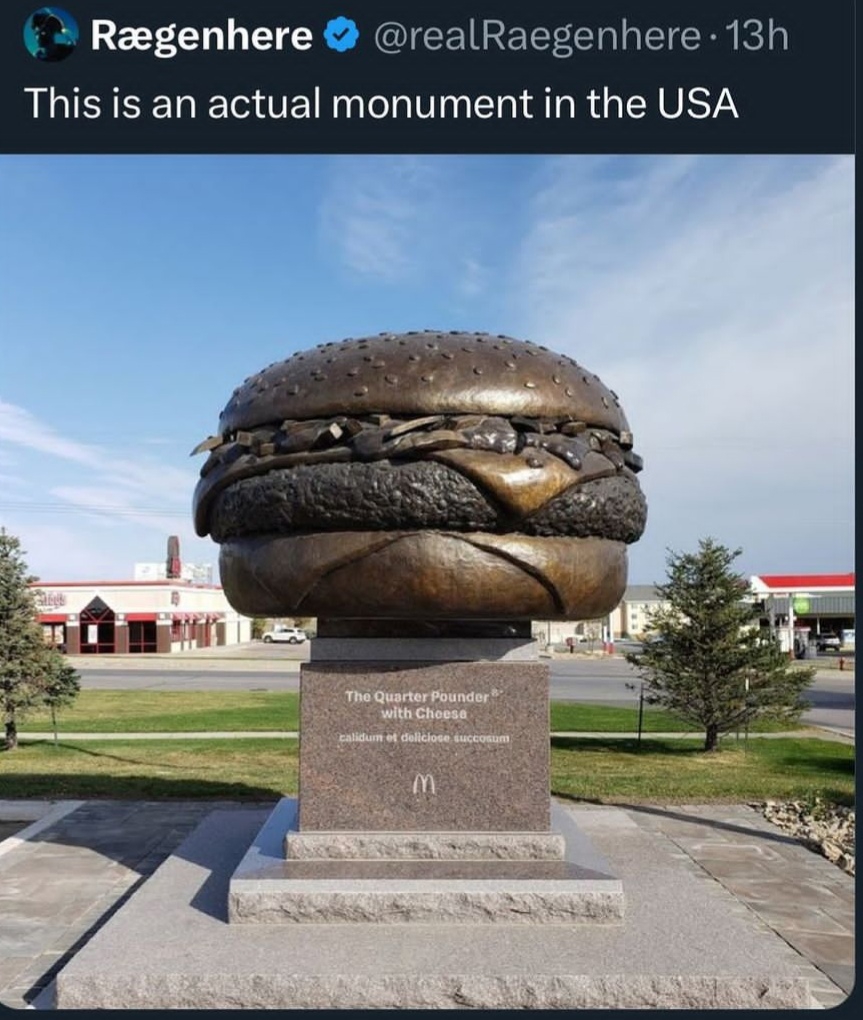Open the @realRaegenhere profile handle
The width and height of the screenshot is (863, 1020).
click(x=537, y=37)
